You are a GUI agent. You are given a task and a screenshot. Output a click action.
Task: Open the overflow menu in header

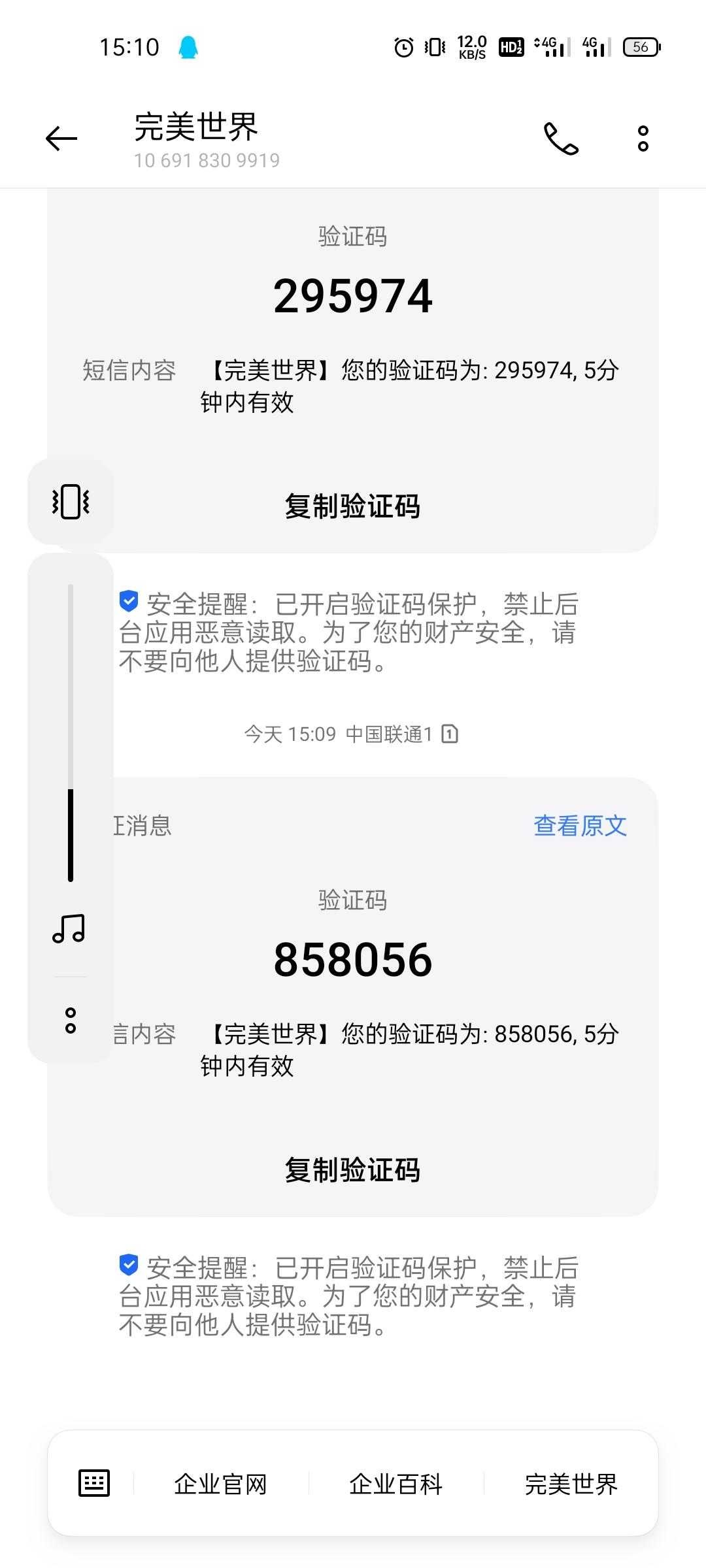point(643,139)
